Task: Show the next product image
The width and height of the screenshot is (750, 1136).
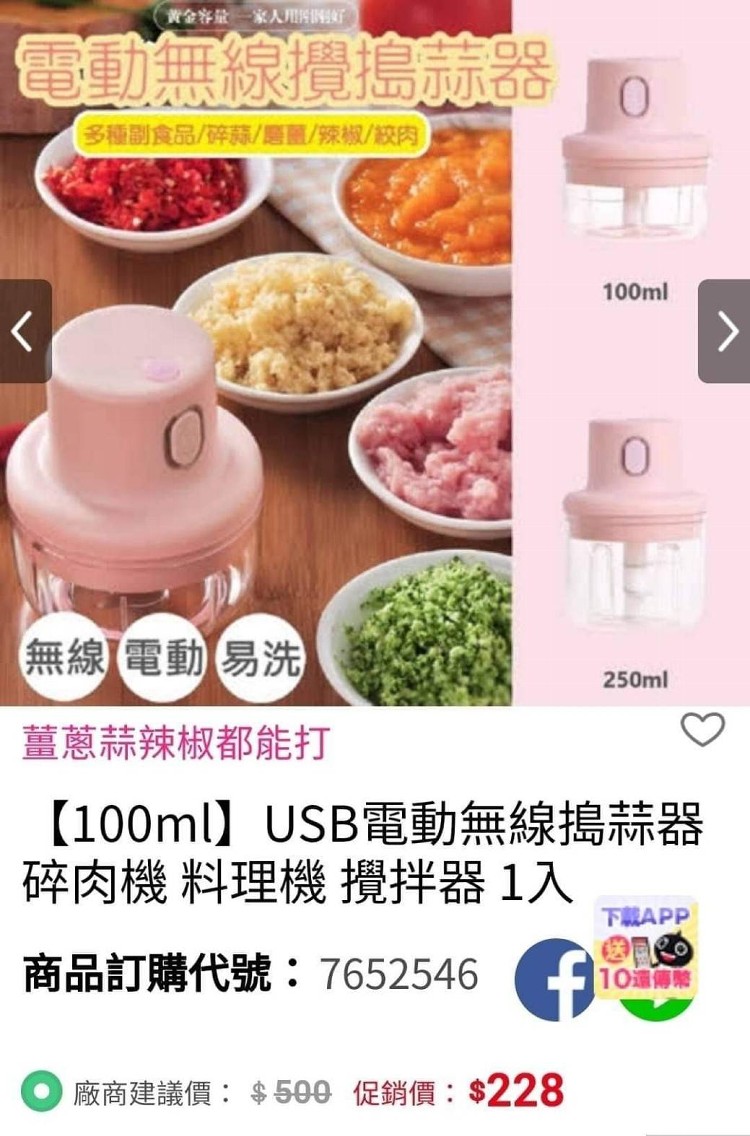Action: coord(725,331)
